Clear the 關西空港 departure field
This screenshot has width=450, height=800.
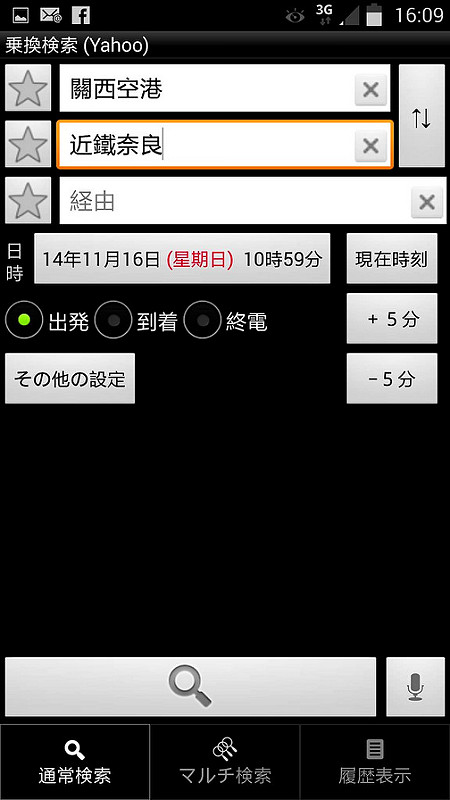pos(370,90)
